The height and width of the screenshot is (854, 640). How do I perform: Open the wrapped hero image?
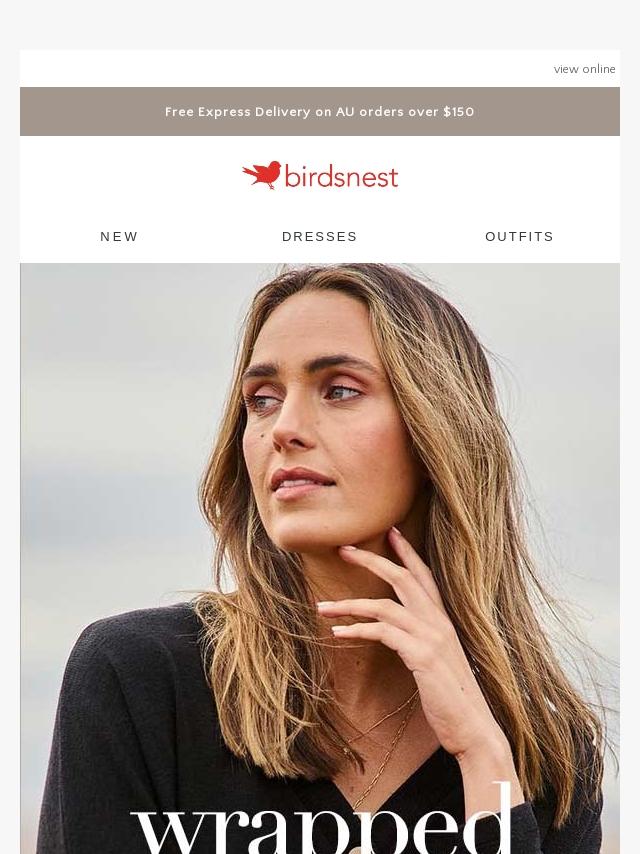pos(320,560)
